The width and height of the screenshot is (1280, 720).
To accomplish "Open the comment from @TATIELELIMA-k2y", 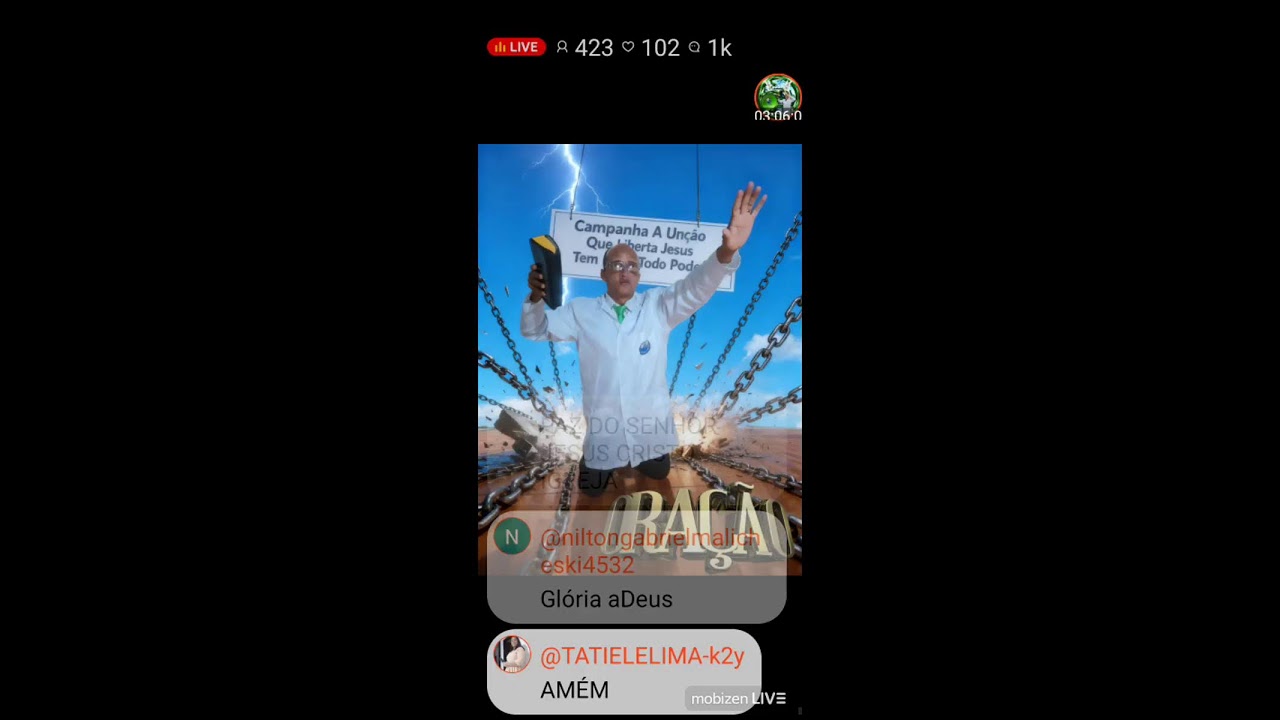I will coord(624,672).
